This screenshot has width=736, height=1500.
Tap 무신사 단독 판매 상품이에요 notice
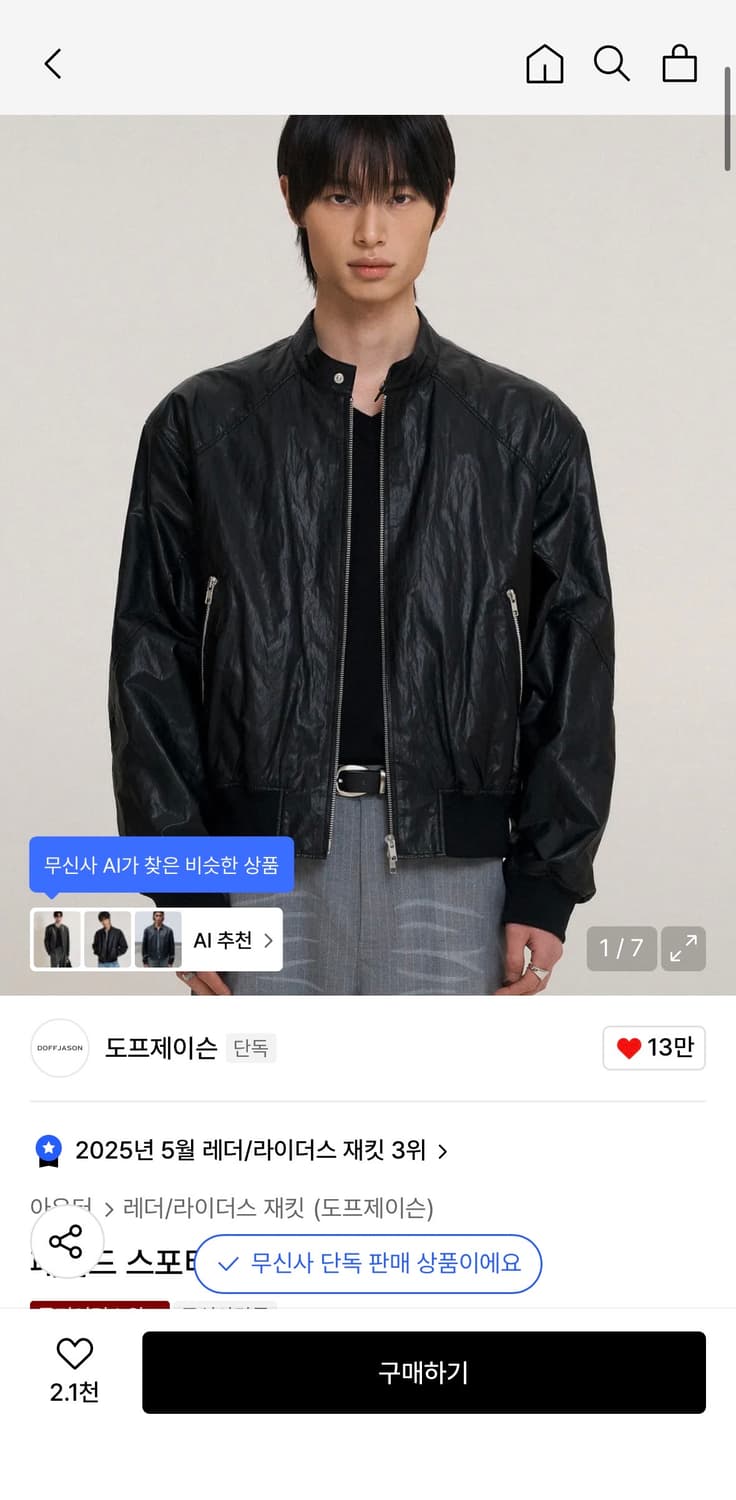click(368, 1264)
